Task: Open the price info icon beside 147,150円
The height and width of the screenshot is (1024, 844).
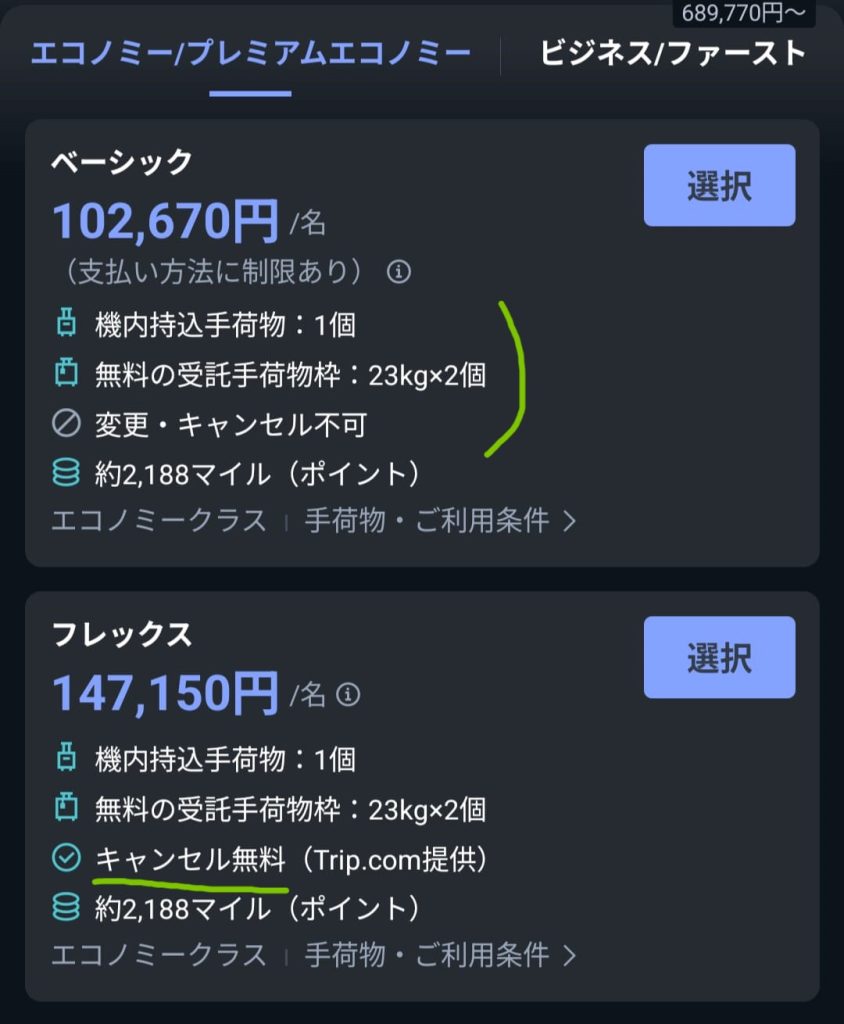Action: (x=348, y=694)
